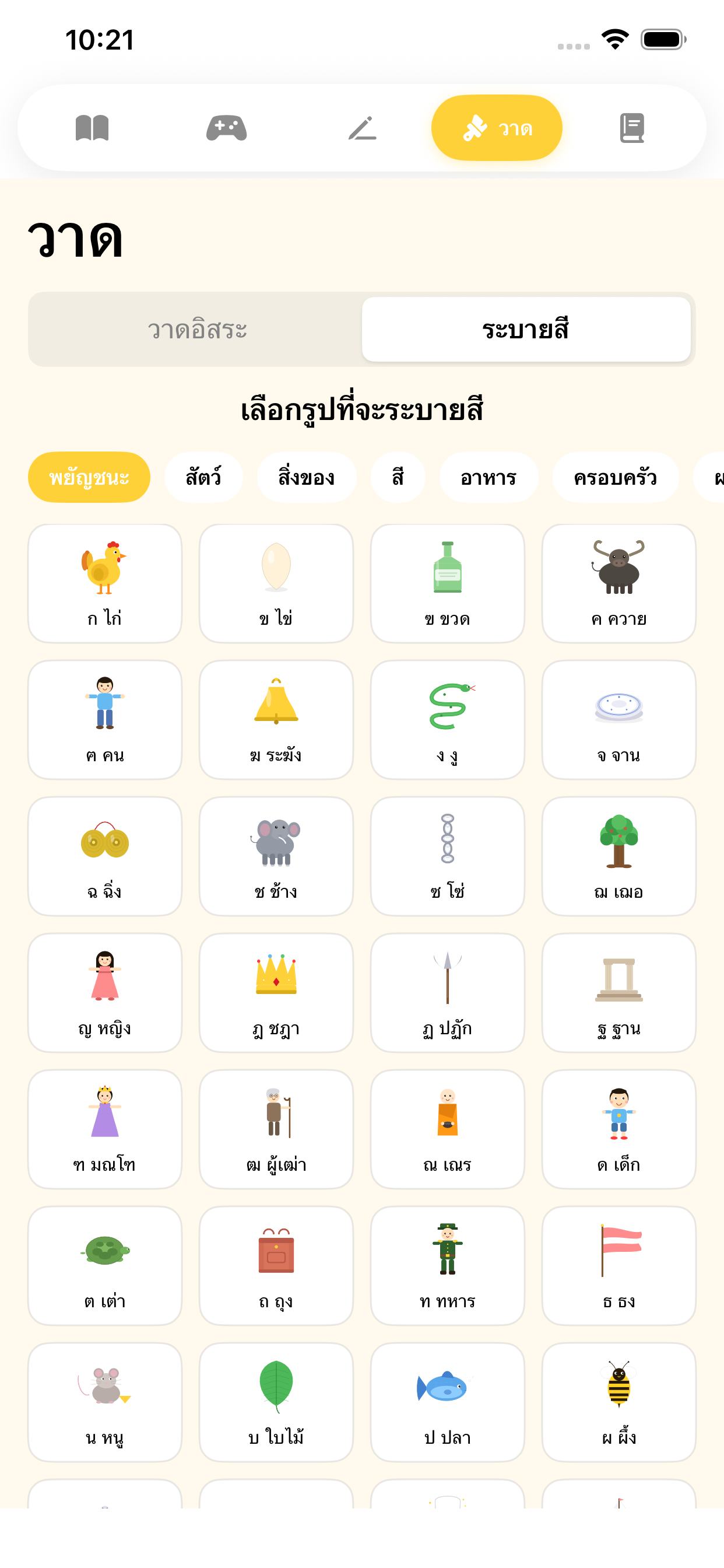Select the ระบายสี coloring segment

[526, 330]
